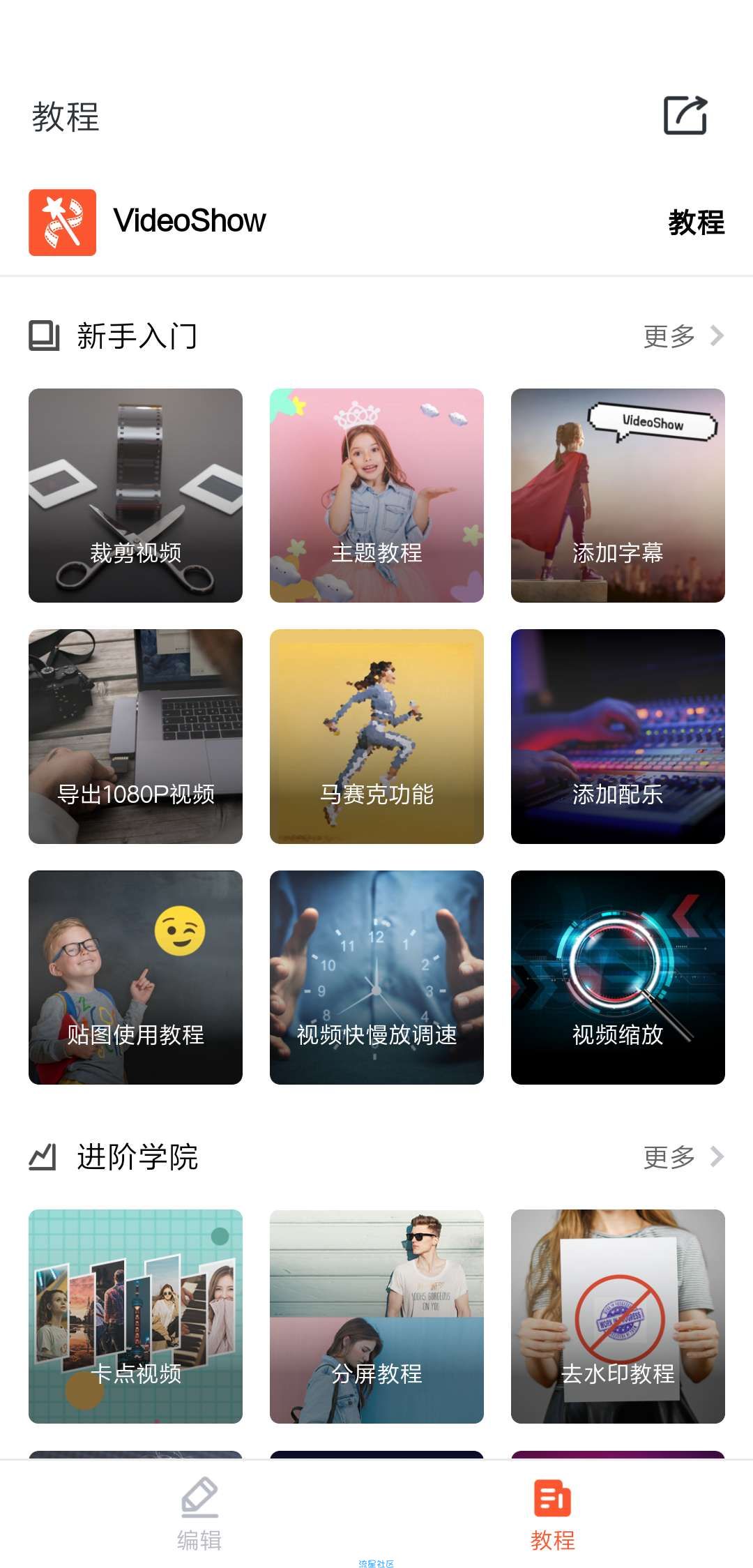View the 视频快慢放调速 tutorial

[x=376, y=977]
